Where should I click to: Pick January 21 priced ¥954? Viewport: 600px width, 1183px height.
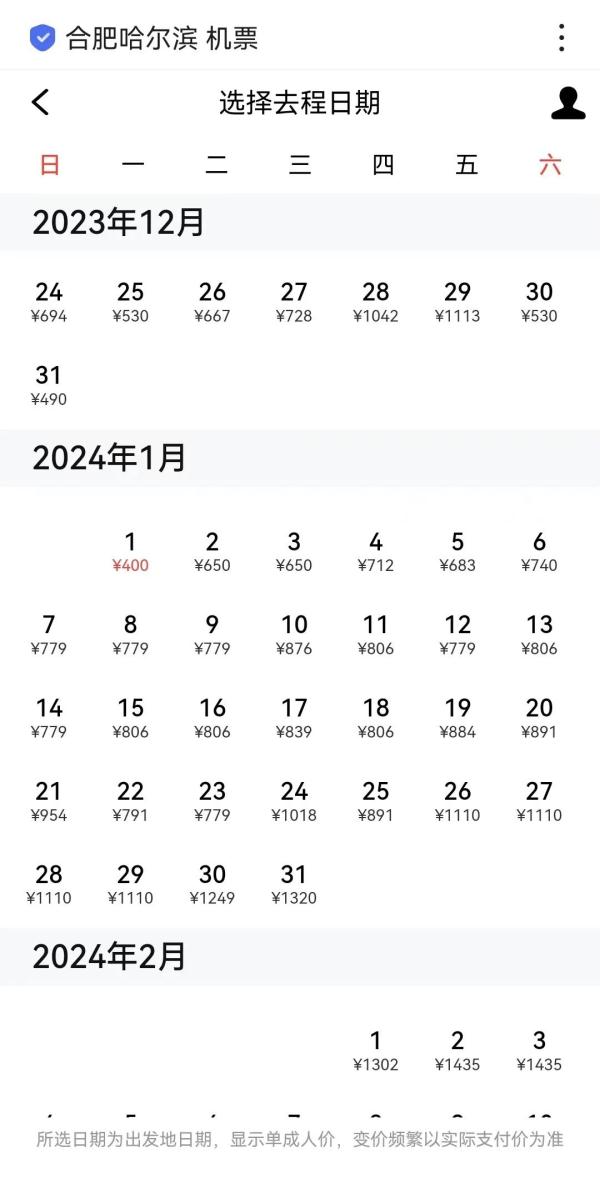(49, 800)
